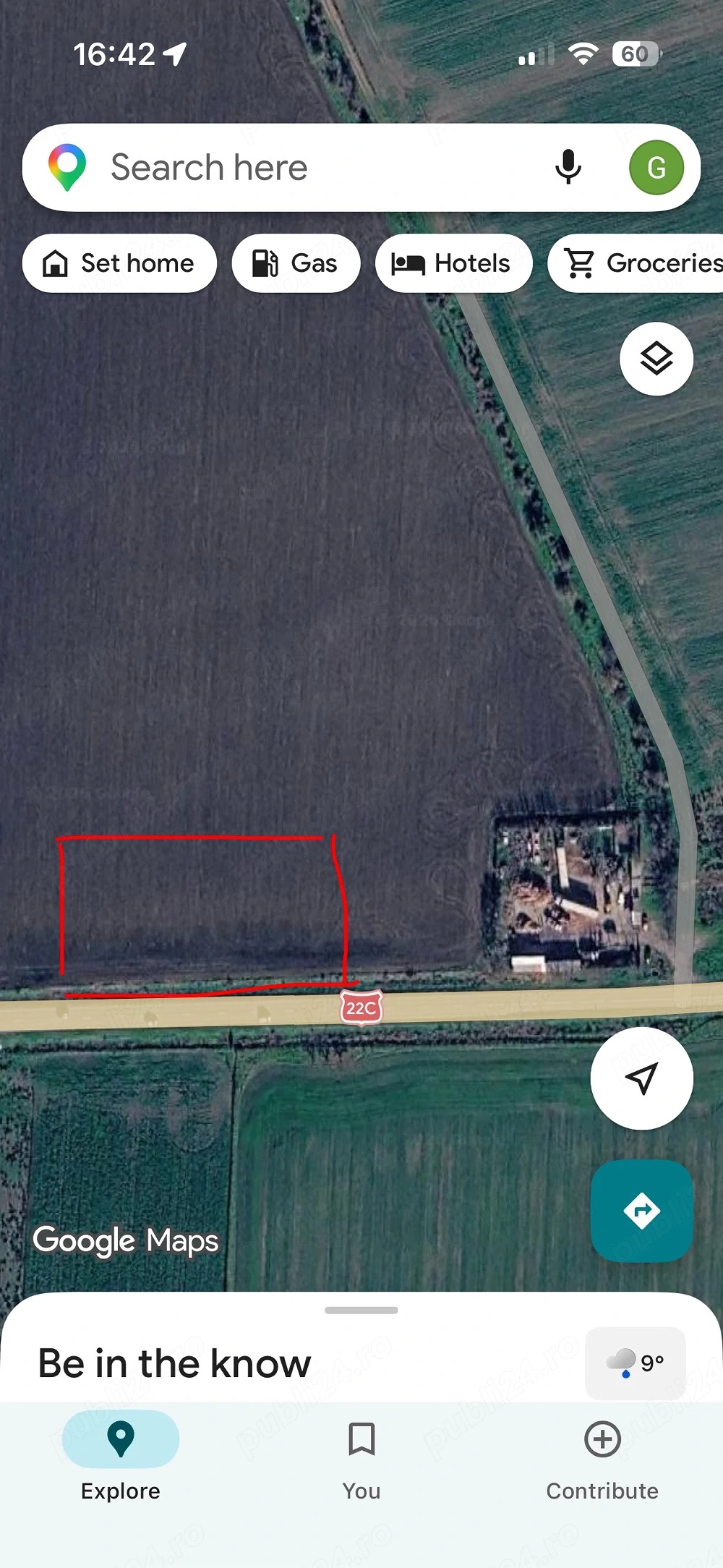Screen dimensions: 723x1568
Task: View the 9° weather details
Action: click(636, 1363)
